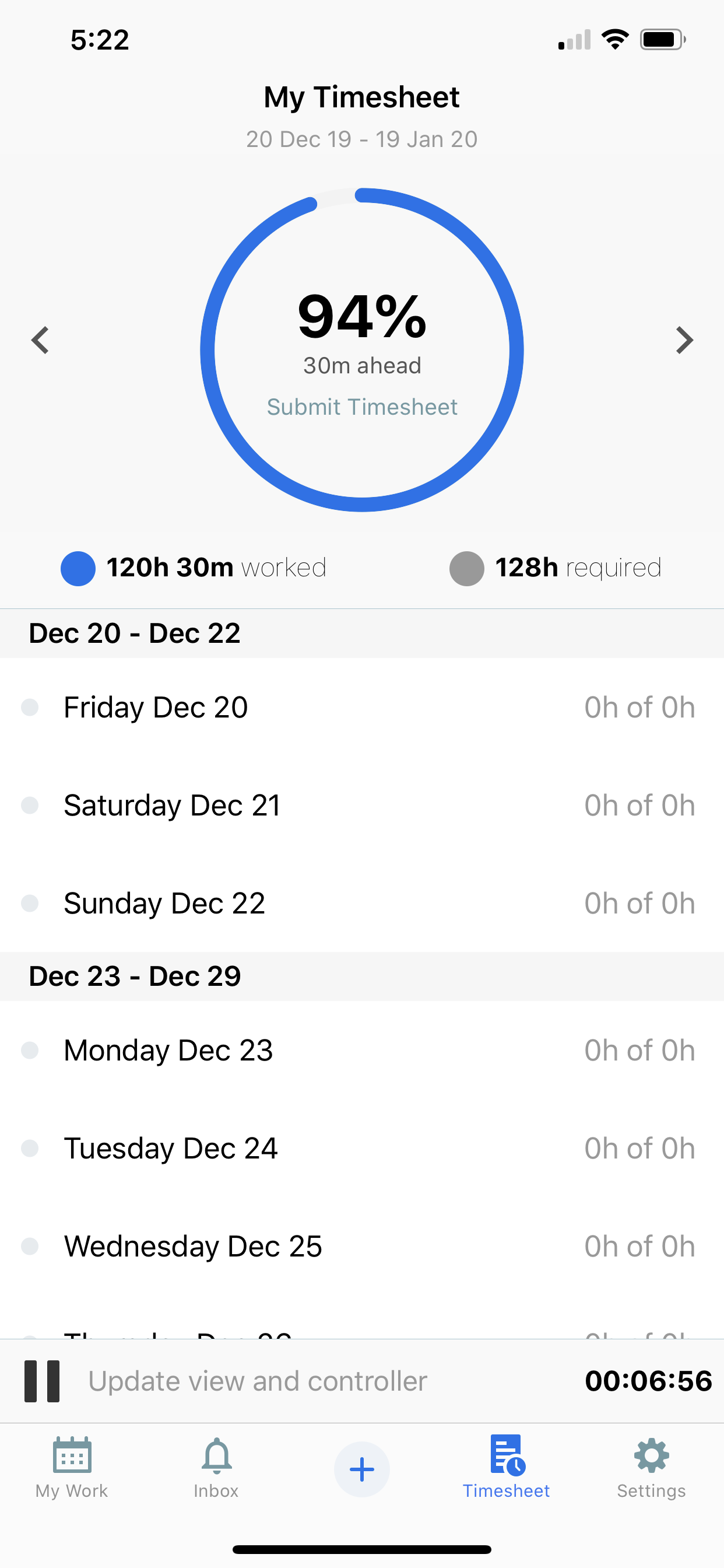
Task: Toggle the status circle for Wednesday Dec 25
Action: tap(29, 1245)
